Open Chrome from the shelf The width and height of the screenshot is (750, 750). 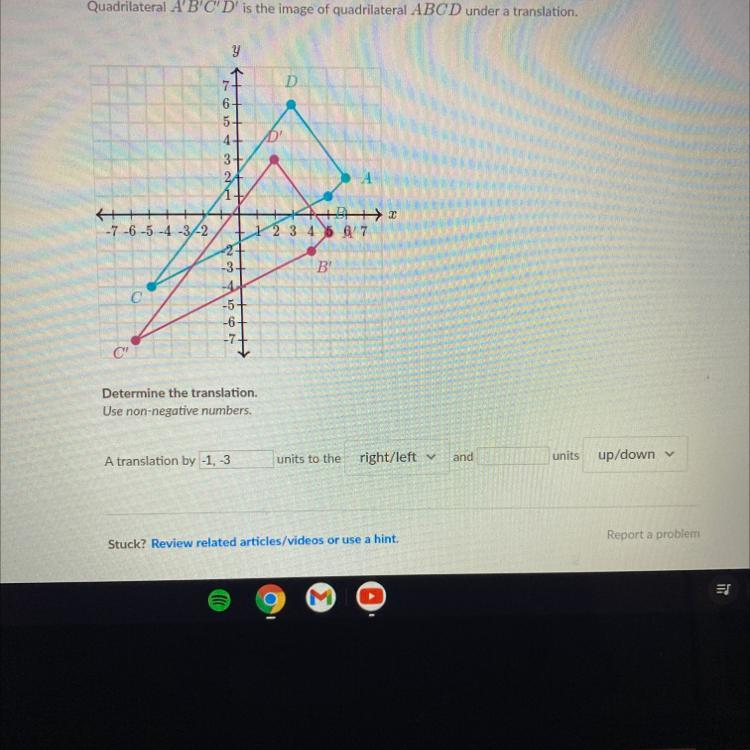tap(268, 599)
